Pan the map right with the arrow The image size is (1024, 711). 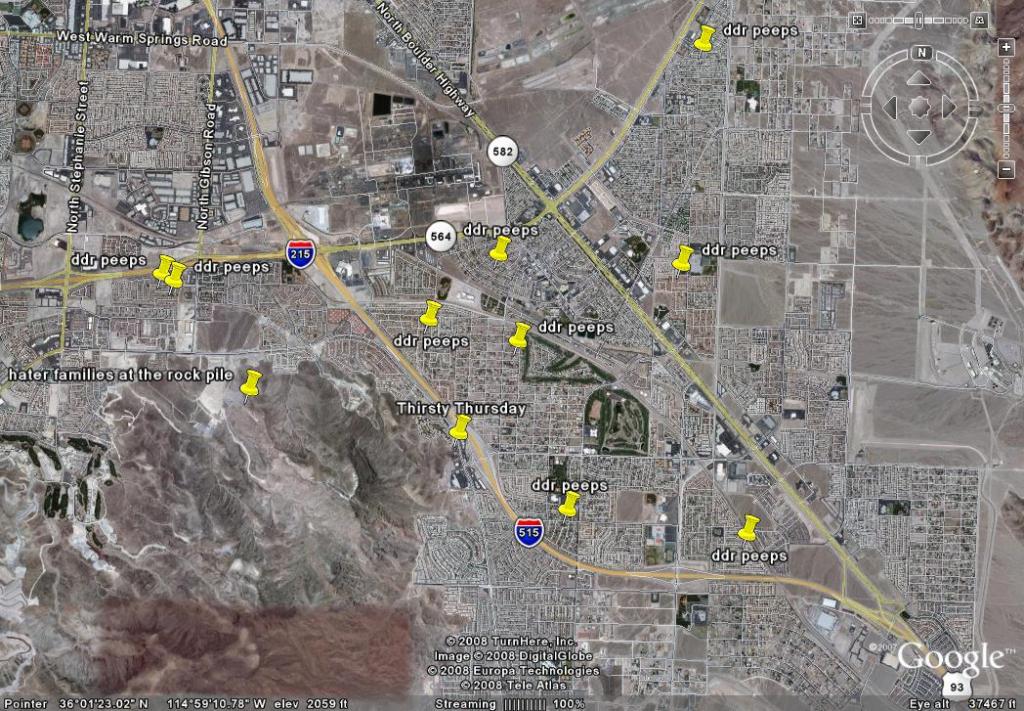[948, 107]
